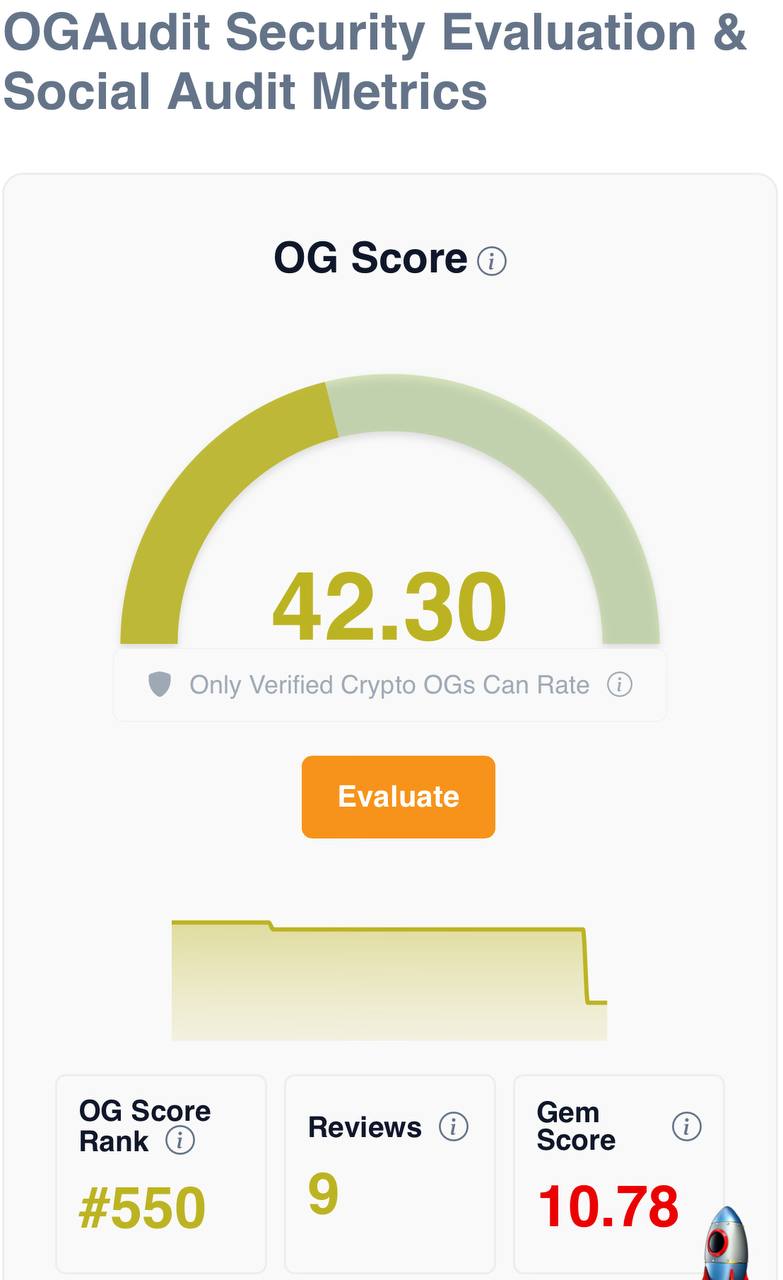The image size is (783, 1280).
Task: Open the Reviews info tooltip
Action: (453, 1127)
